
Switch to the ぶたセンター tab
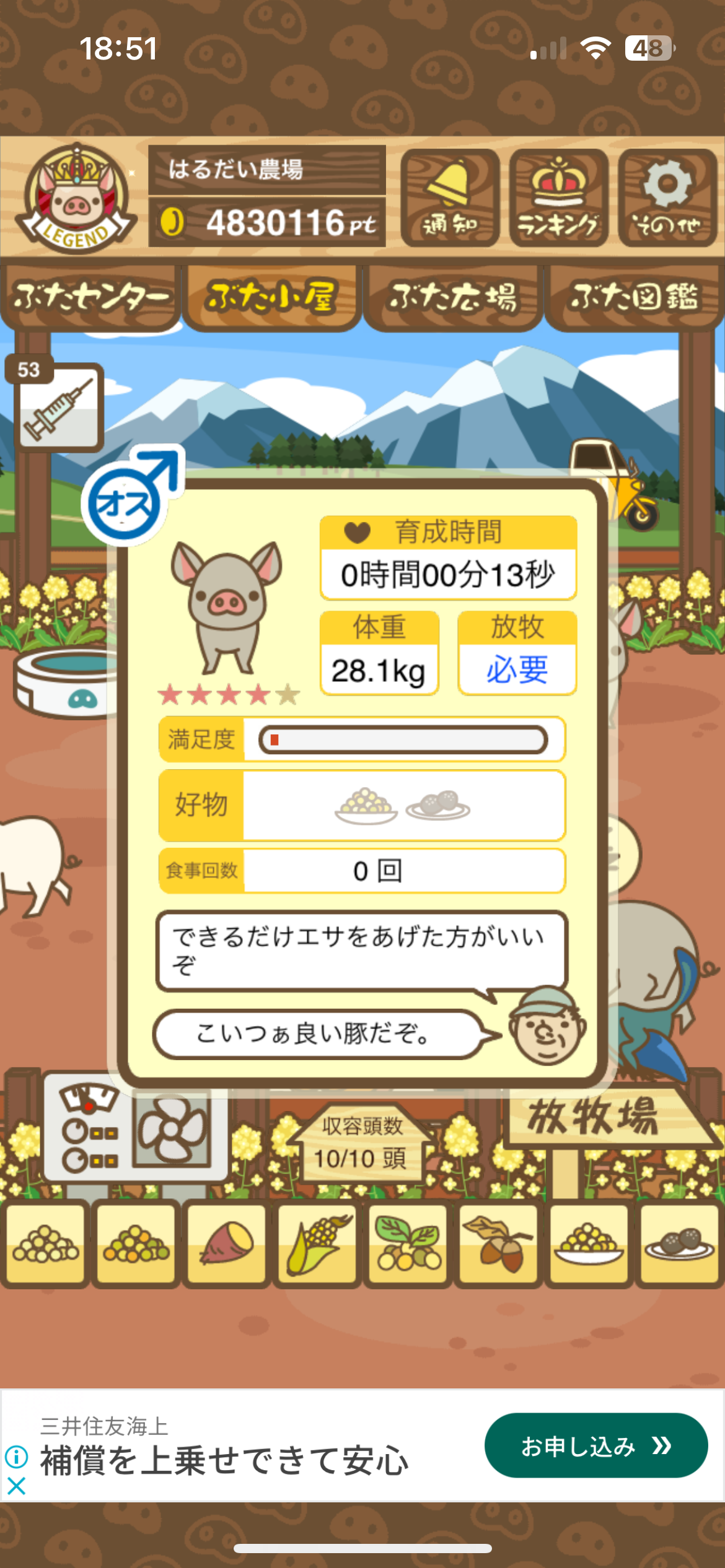pos(90,297)
